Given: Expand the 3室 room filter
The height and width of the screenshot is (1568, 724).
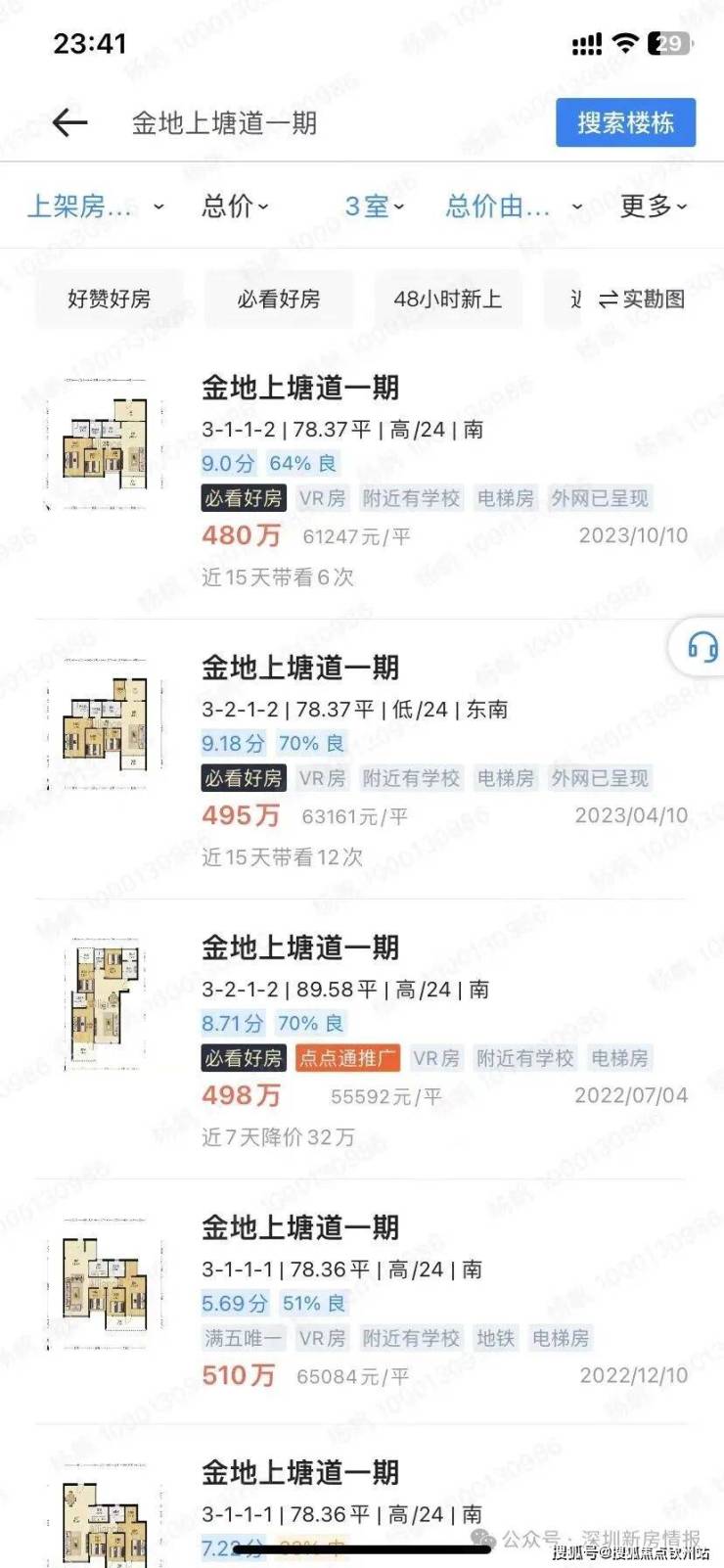Looking at the screenshot, I should [374, 207].
